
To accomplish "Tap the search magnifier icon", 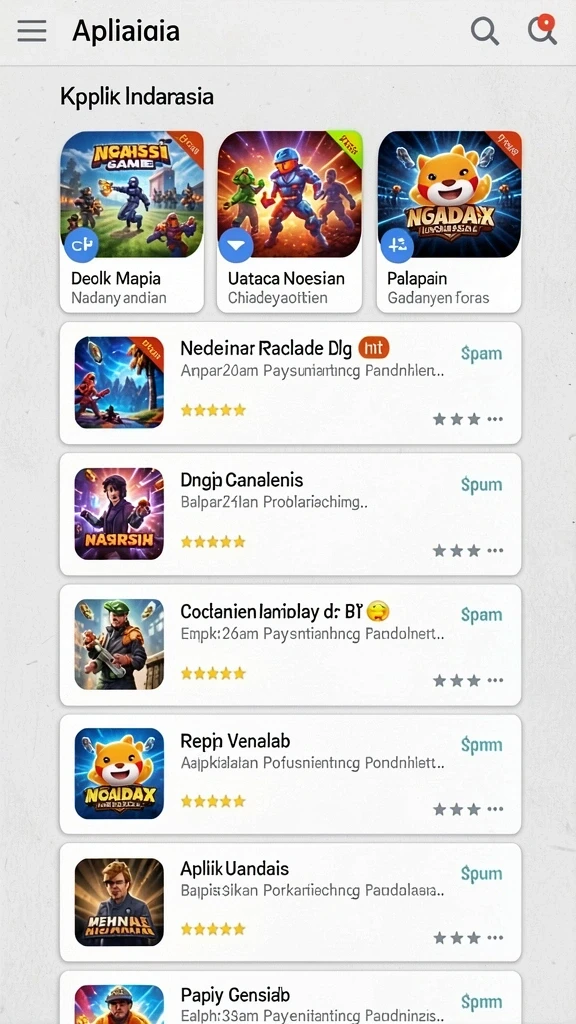I will (484, 31).
